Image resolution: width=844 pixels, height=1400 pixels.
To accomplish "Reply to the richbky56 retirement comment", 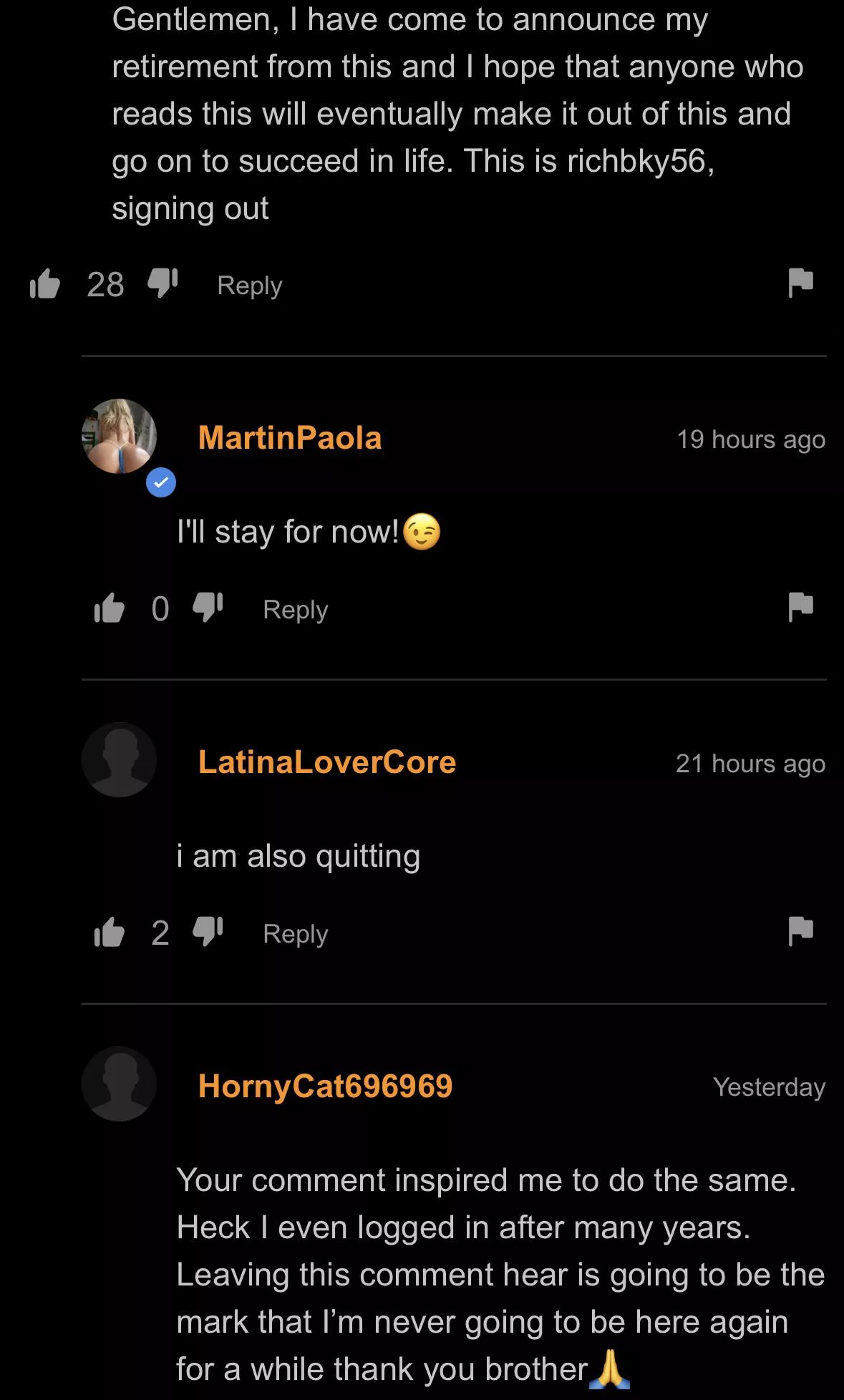I will tap(249, 285).
